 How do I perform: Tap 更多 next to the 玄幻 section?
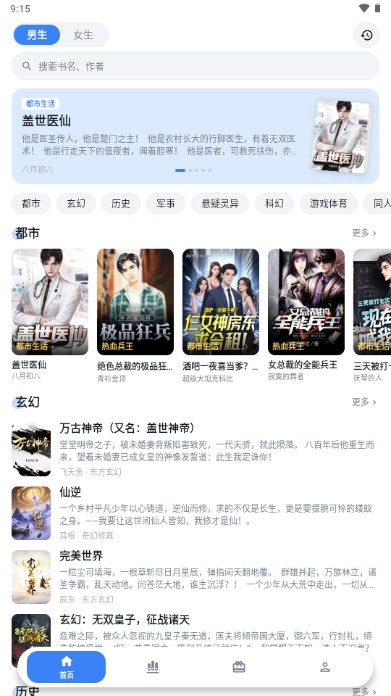pos(364,402)
